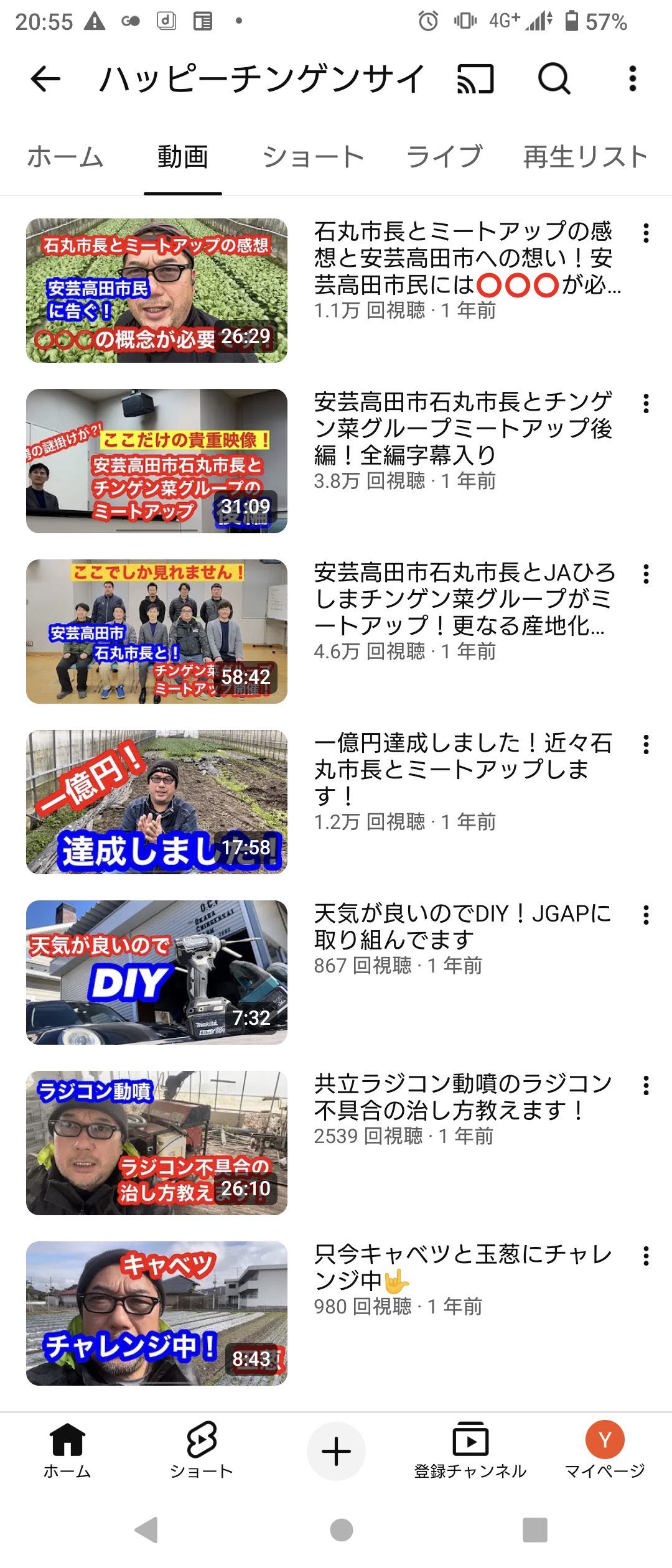Open the キャベツと玉葱にチャレンジ中 video
The height and width of the screenshot is (1568, 672).
[x=157, y=1314]
